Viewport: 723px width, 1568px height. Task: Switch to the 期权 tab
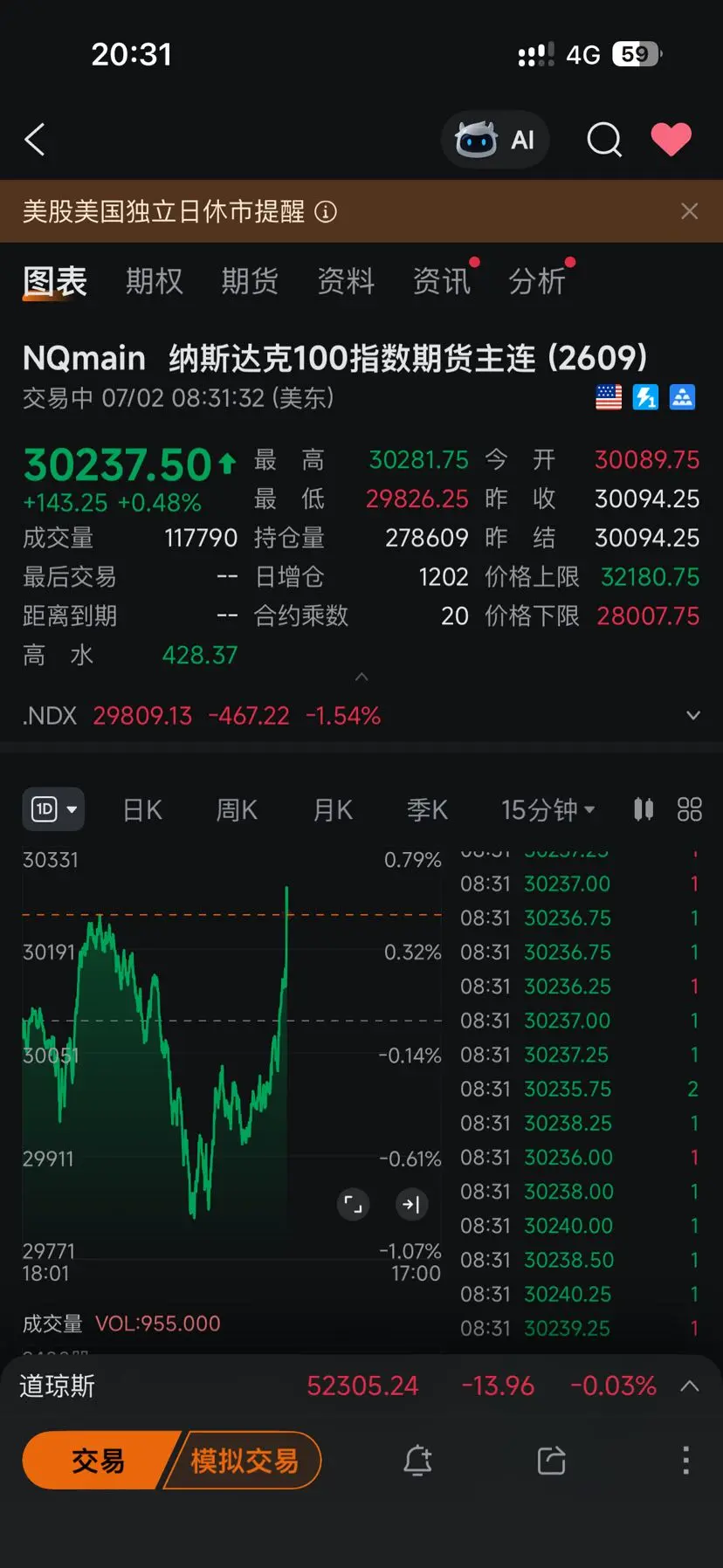155,281
